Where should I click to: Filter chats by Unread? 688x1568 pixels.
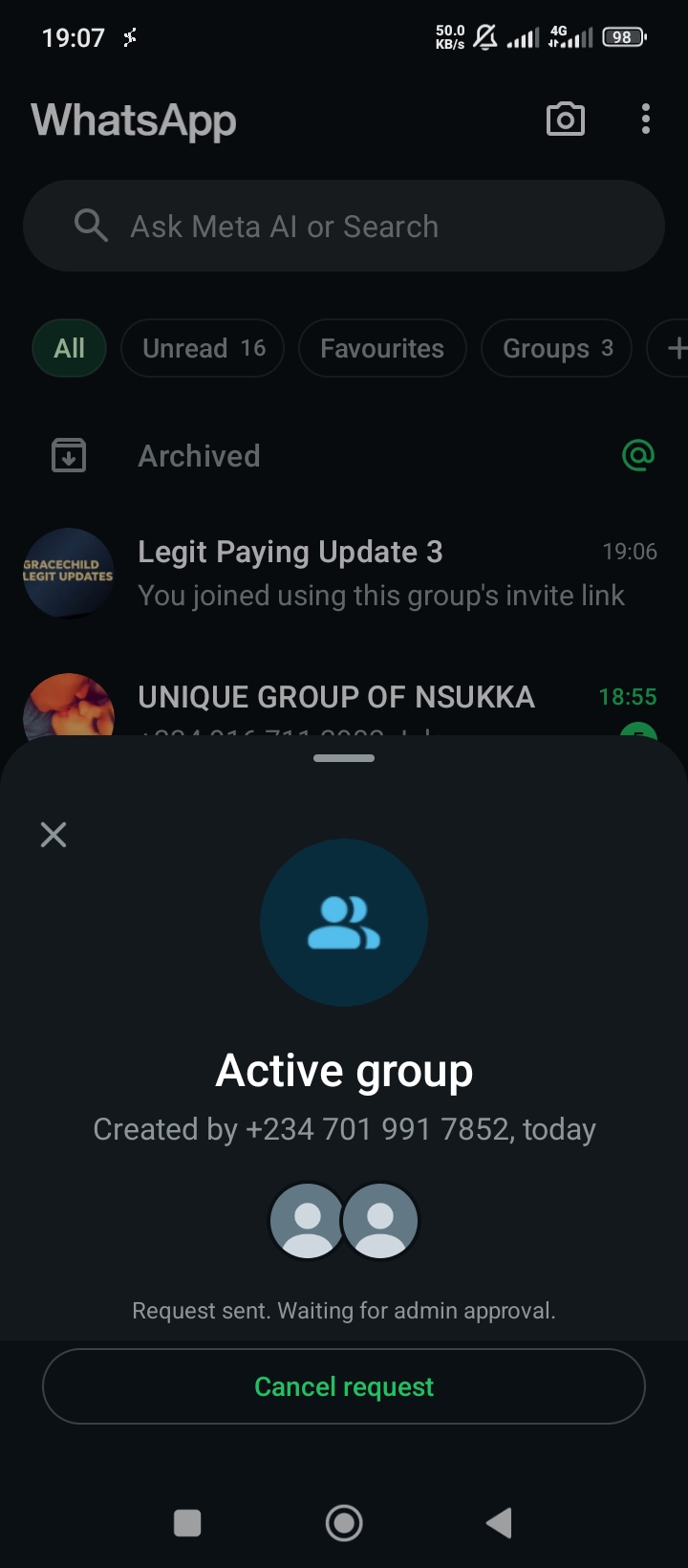tap(203, 348)
